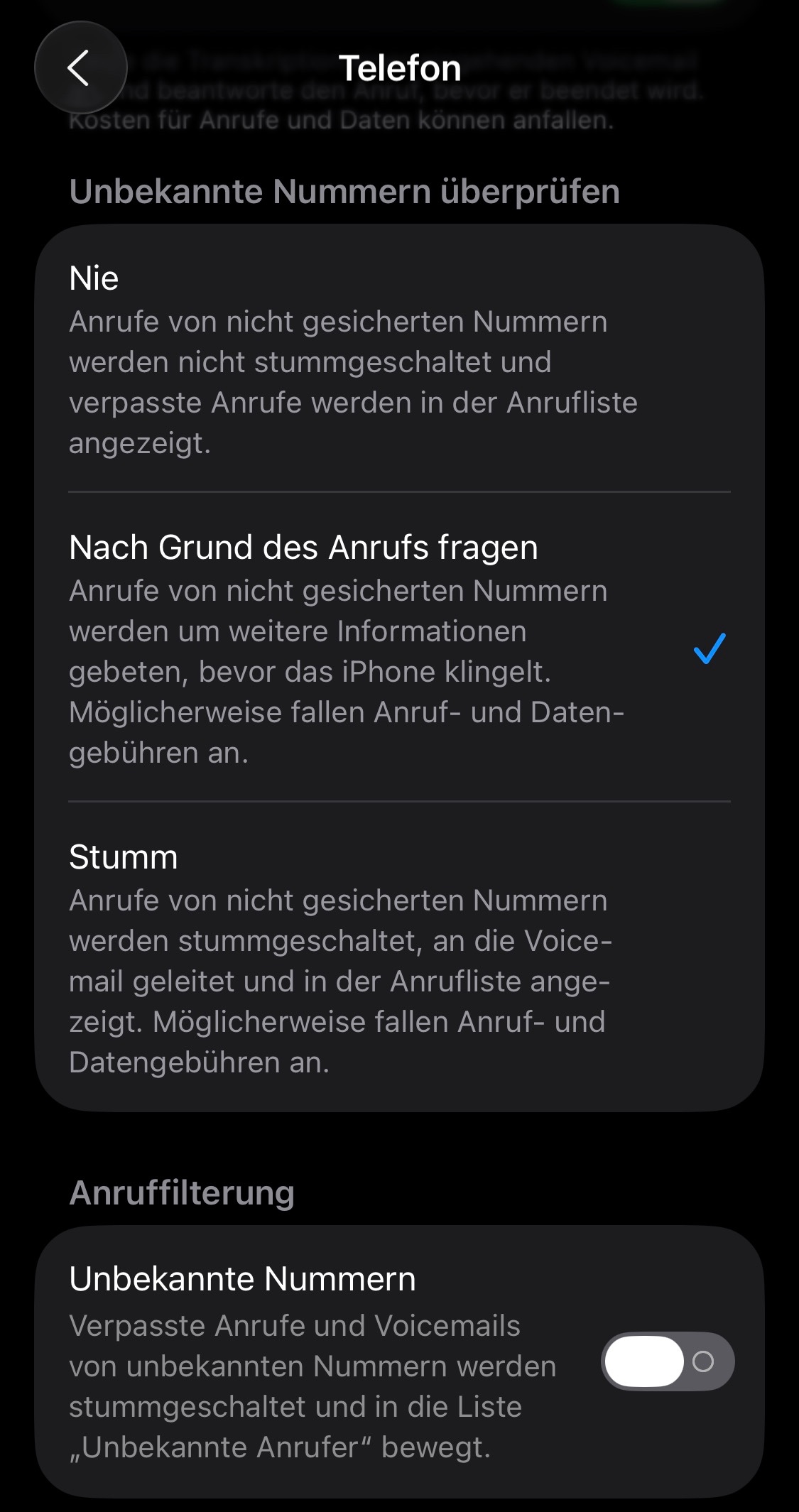Choose Nach Grund des Anrufs fragen

398,648
